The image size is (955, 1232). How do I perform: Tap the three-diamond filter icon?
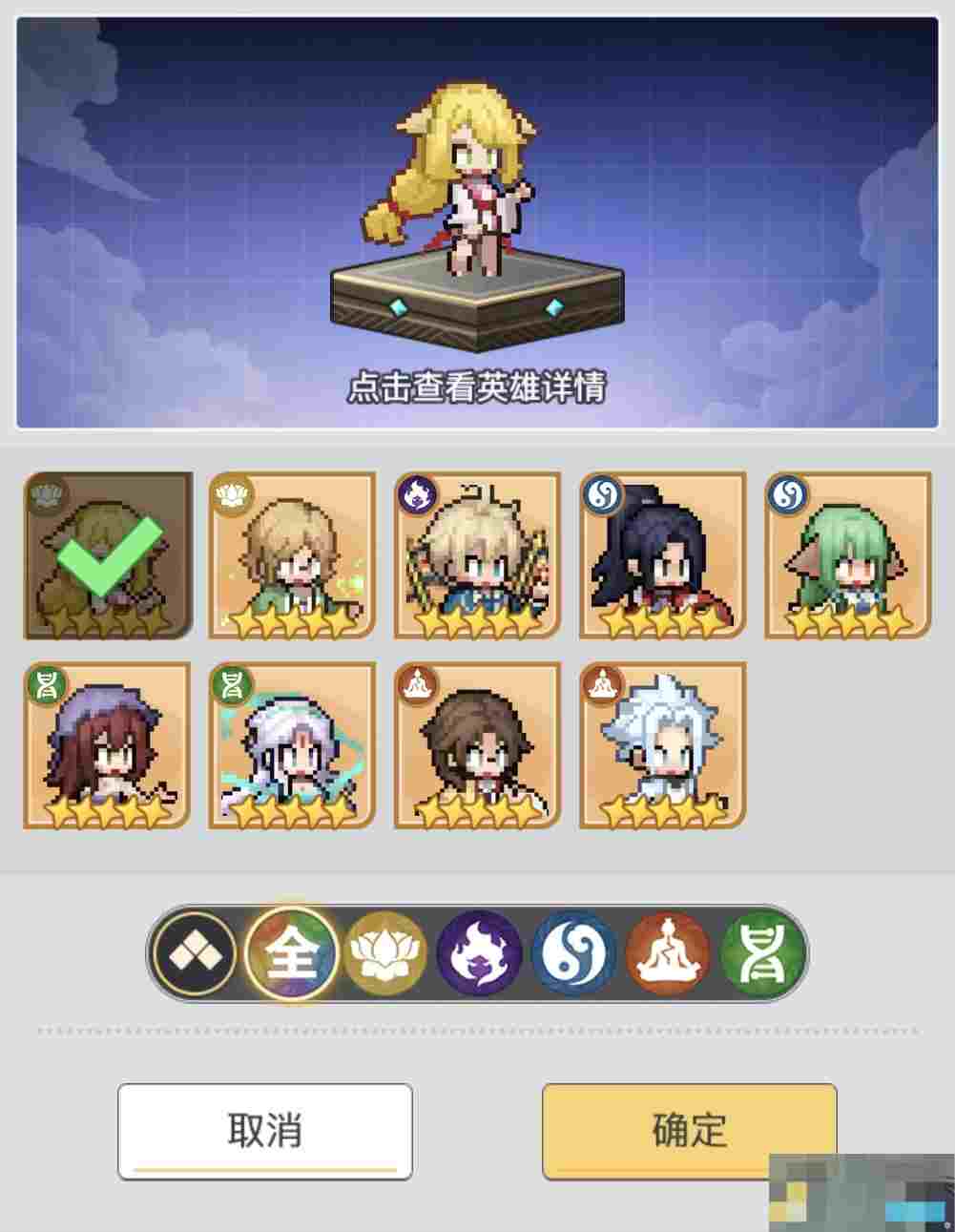pyautogui.click(x=197, y=952)
